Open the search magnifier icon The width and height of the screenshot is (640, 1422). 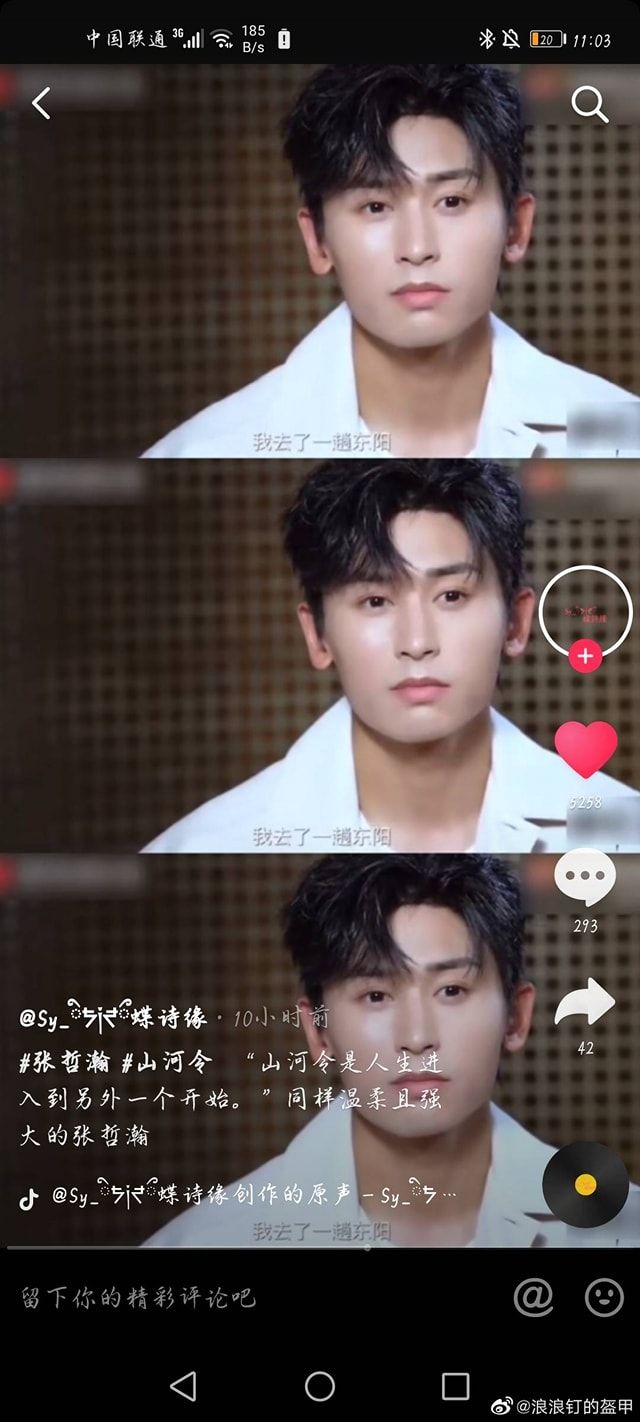(589, 103)
